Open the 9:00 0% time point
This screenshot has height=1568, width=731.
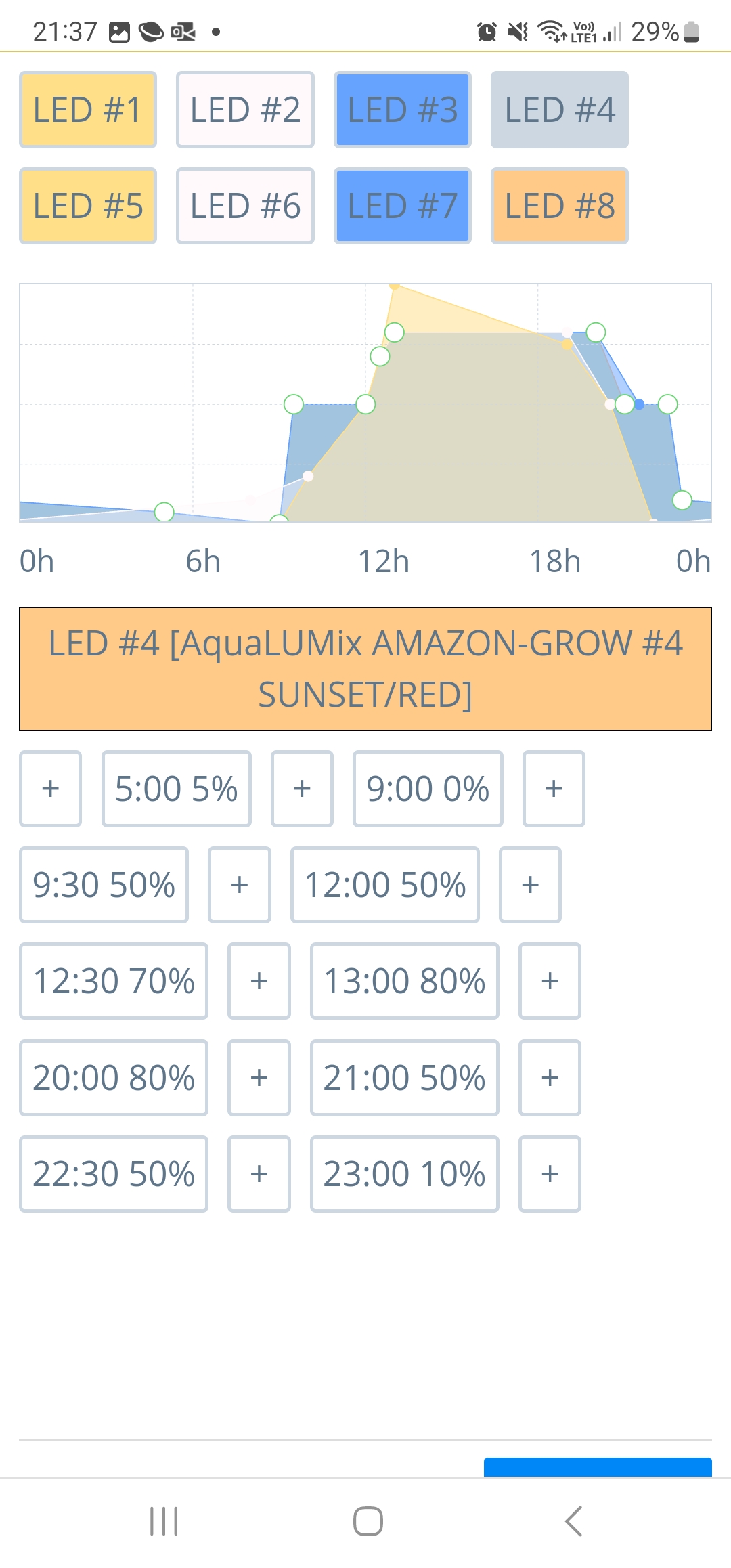coord(428,789)
